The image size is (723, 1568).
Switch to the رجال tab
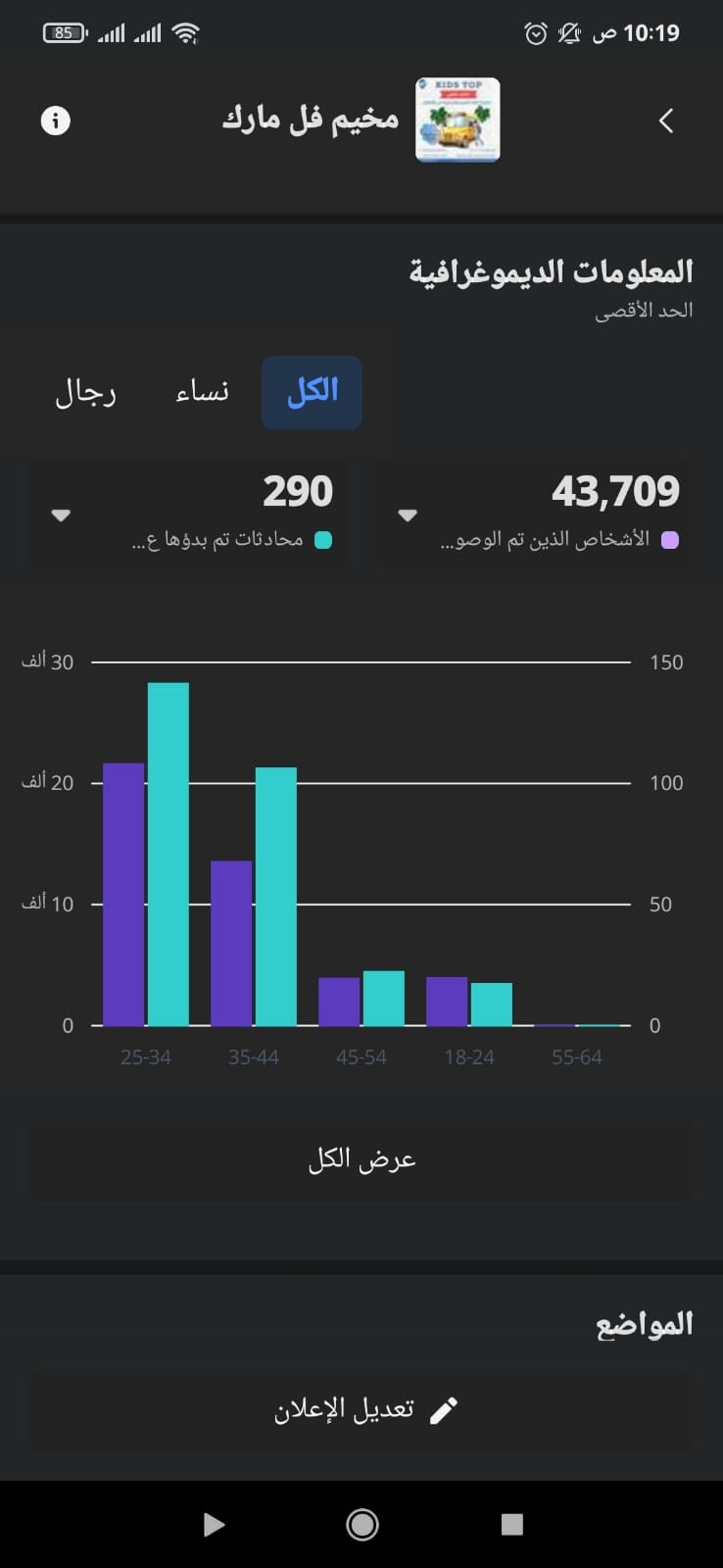click(86, 392)
